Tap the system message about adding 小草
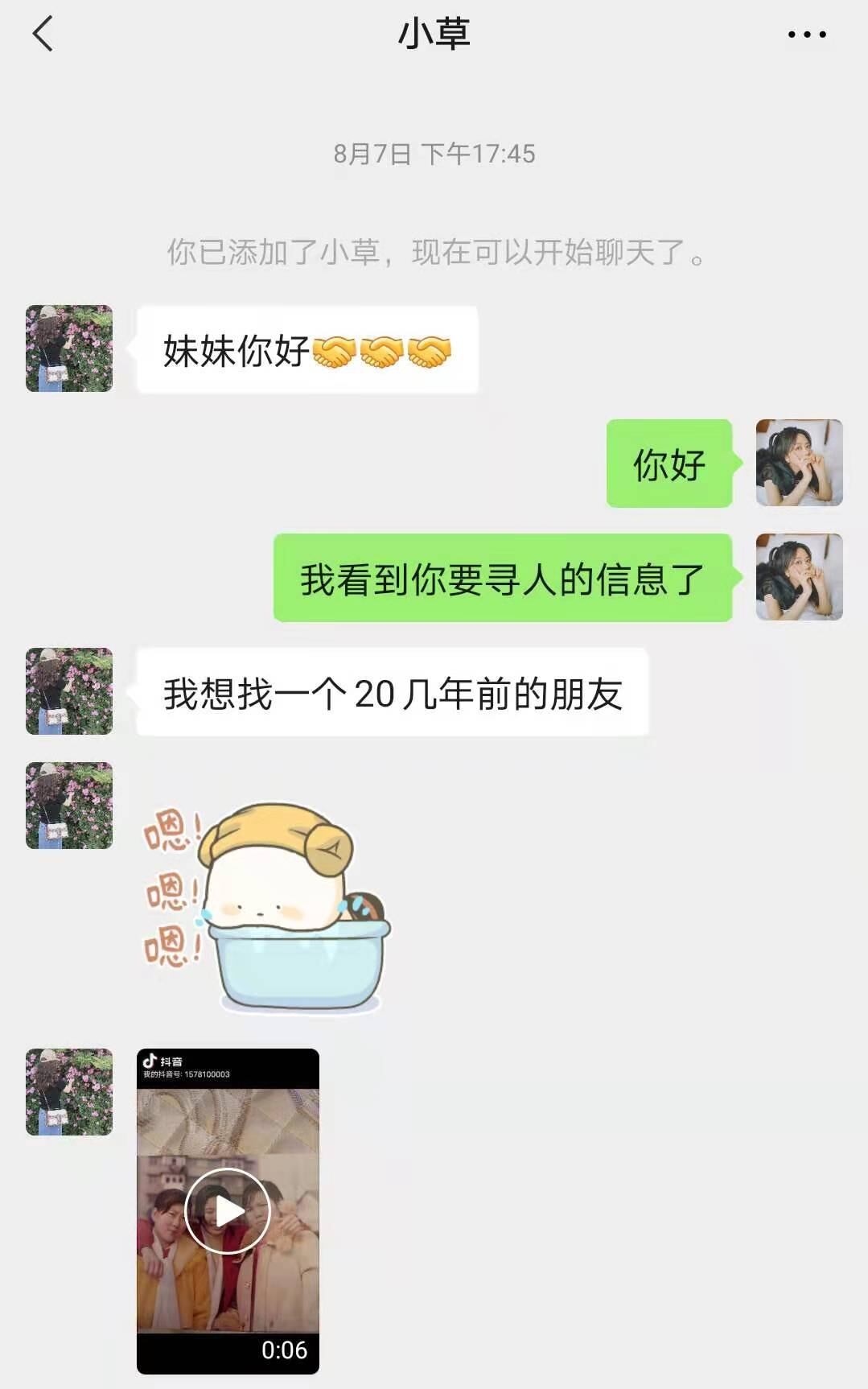 [434, 252]
